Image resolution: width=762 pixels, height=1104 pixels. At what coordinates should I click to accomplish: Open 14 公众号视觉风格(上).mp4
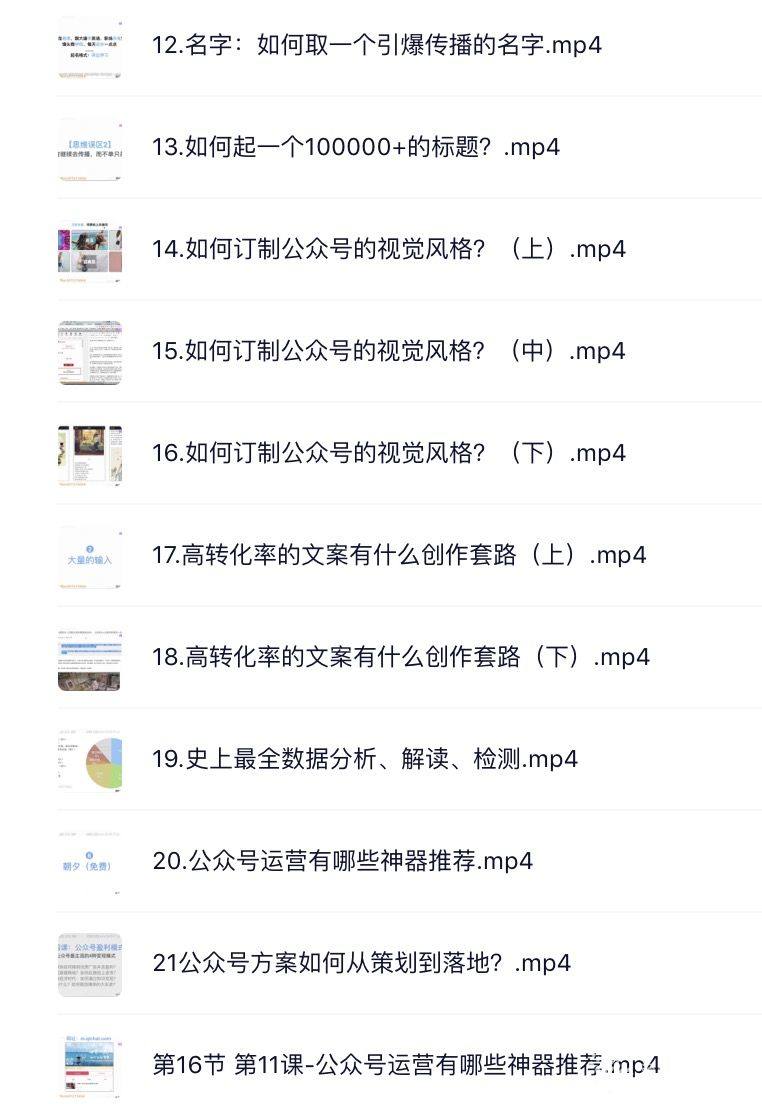(x=388, y=249)
